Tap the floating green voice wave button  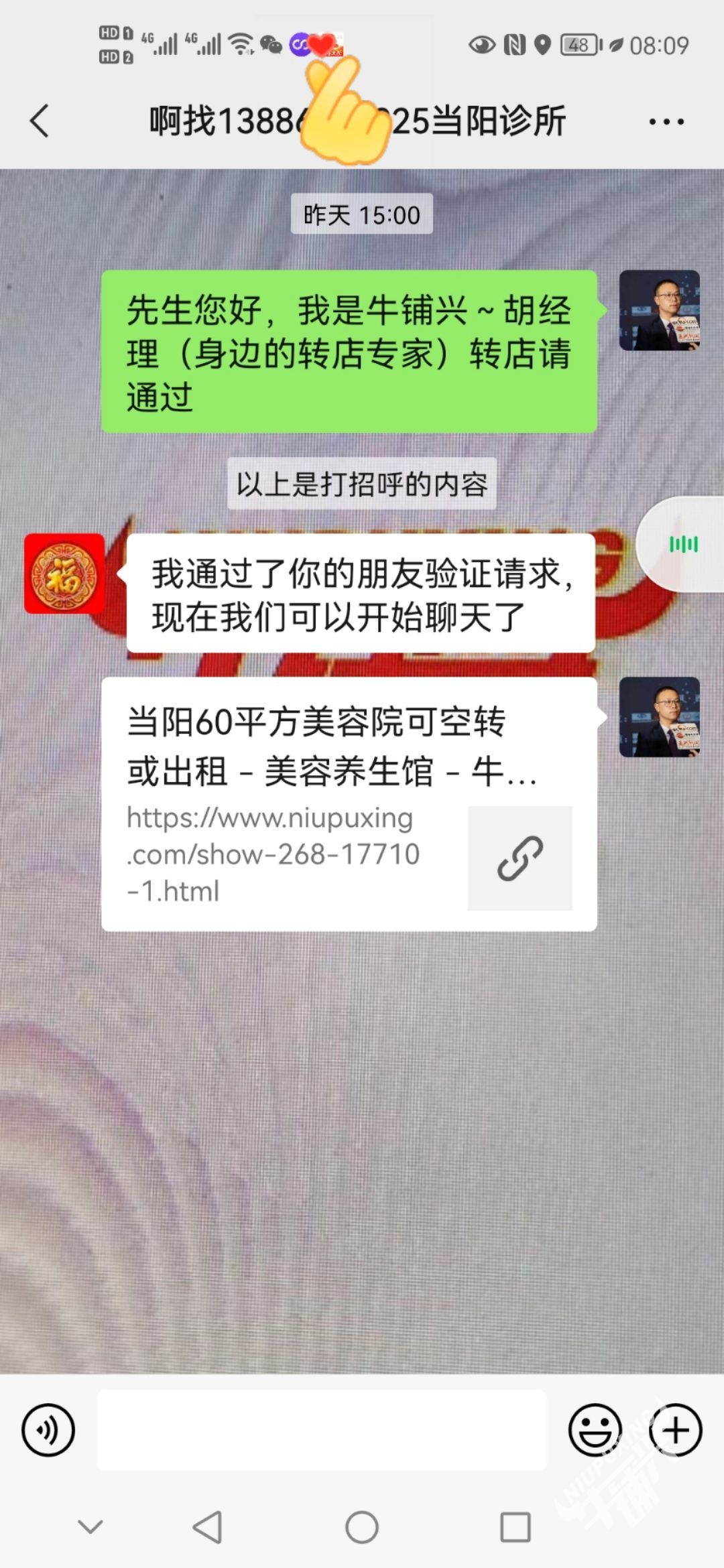(x=684, y=544)
